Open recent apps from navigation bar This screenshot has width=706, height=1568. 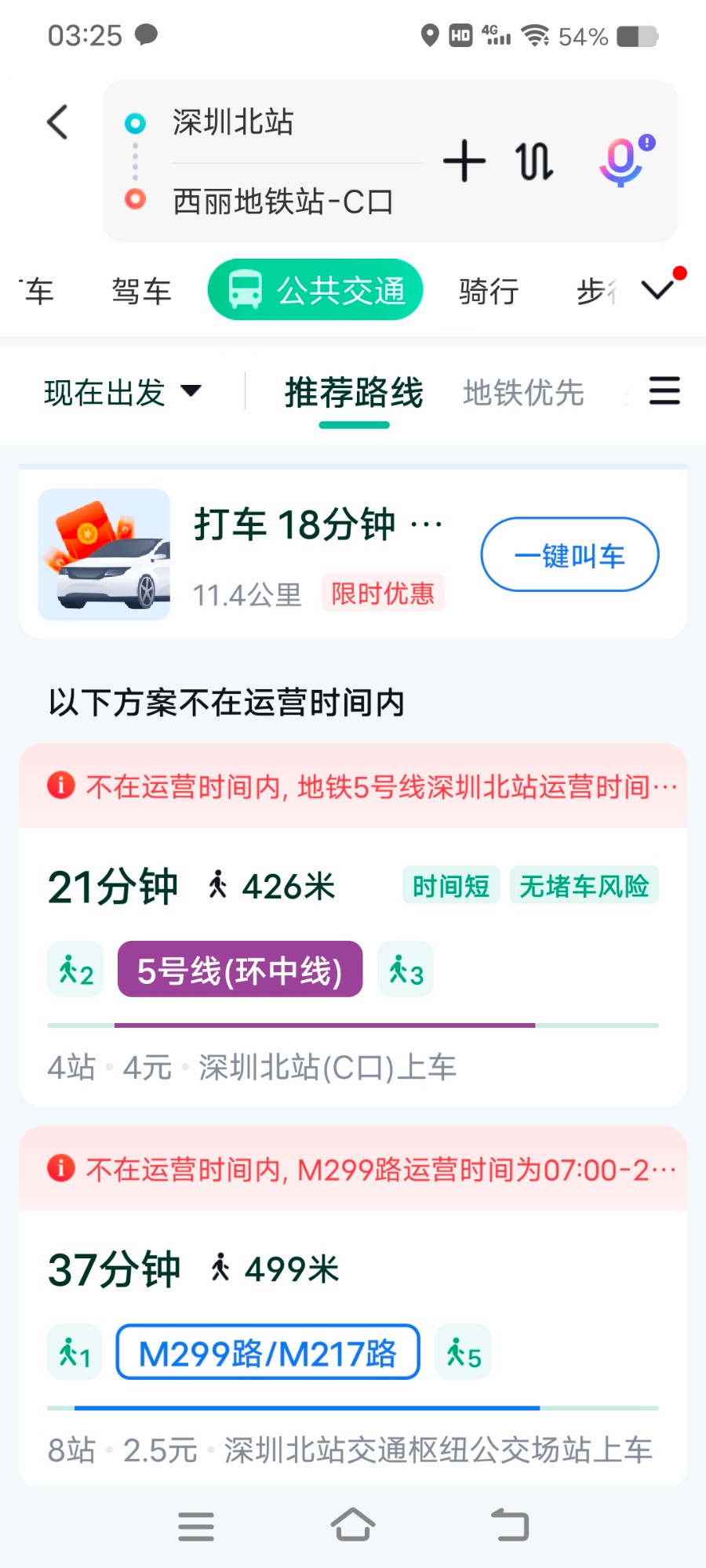point(196,1526)
